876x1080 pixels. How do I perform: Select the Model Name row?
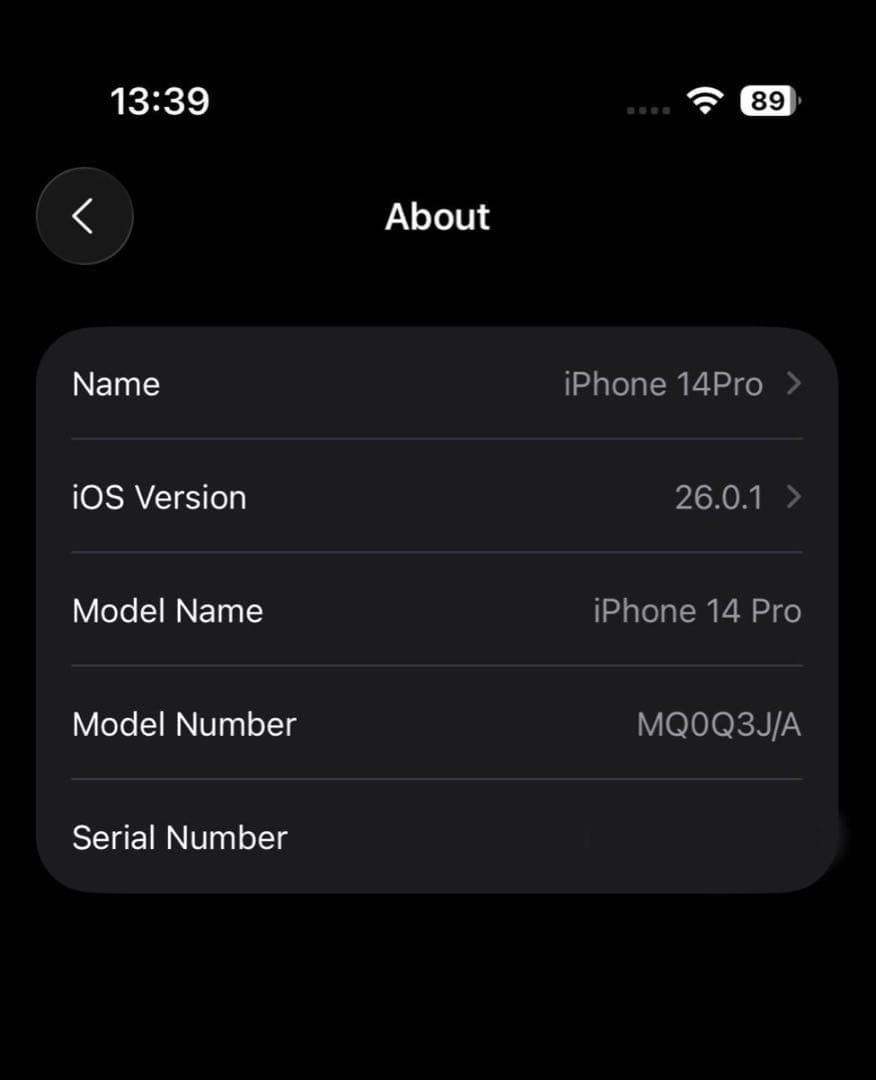click(436, 611)
